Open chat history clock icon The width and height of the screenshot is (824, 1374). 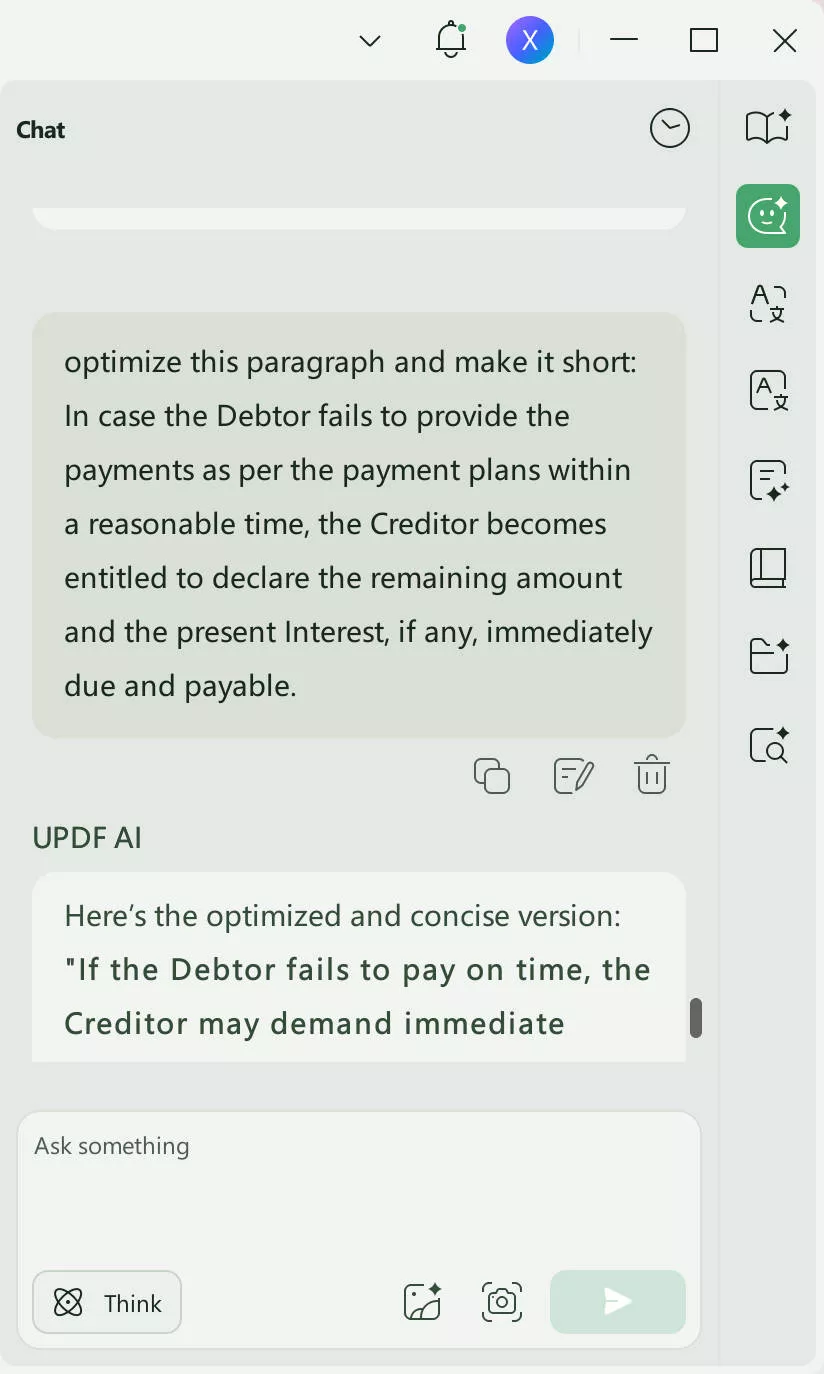point(669,128)
